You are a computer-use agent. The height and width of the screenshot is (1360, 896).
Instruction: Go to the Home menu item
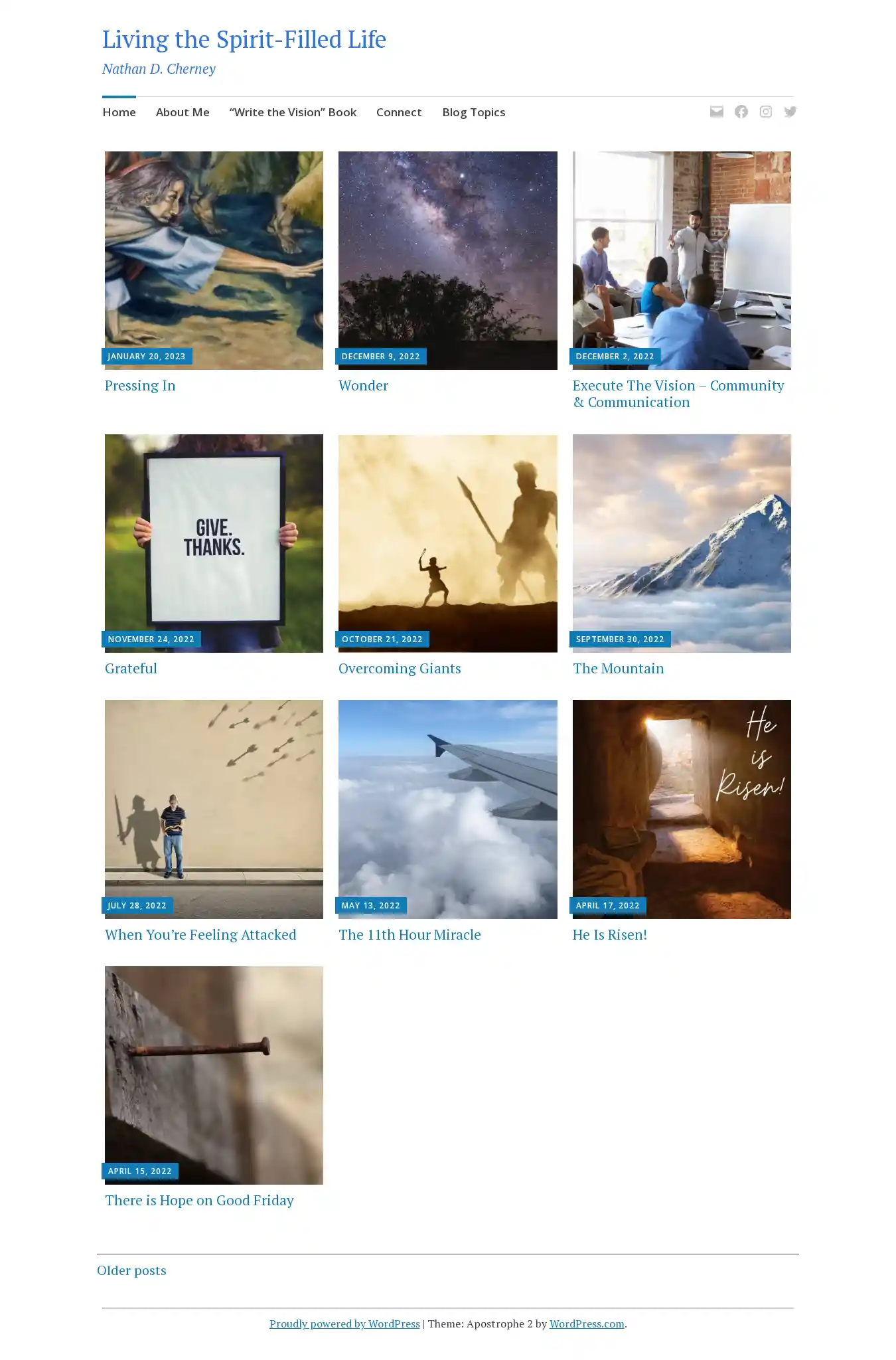click(x=119, y=112)
